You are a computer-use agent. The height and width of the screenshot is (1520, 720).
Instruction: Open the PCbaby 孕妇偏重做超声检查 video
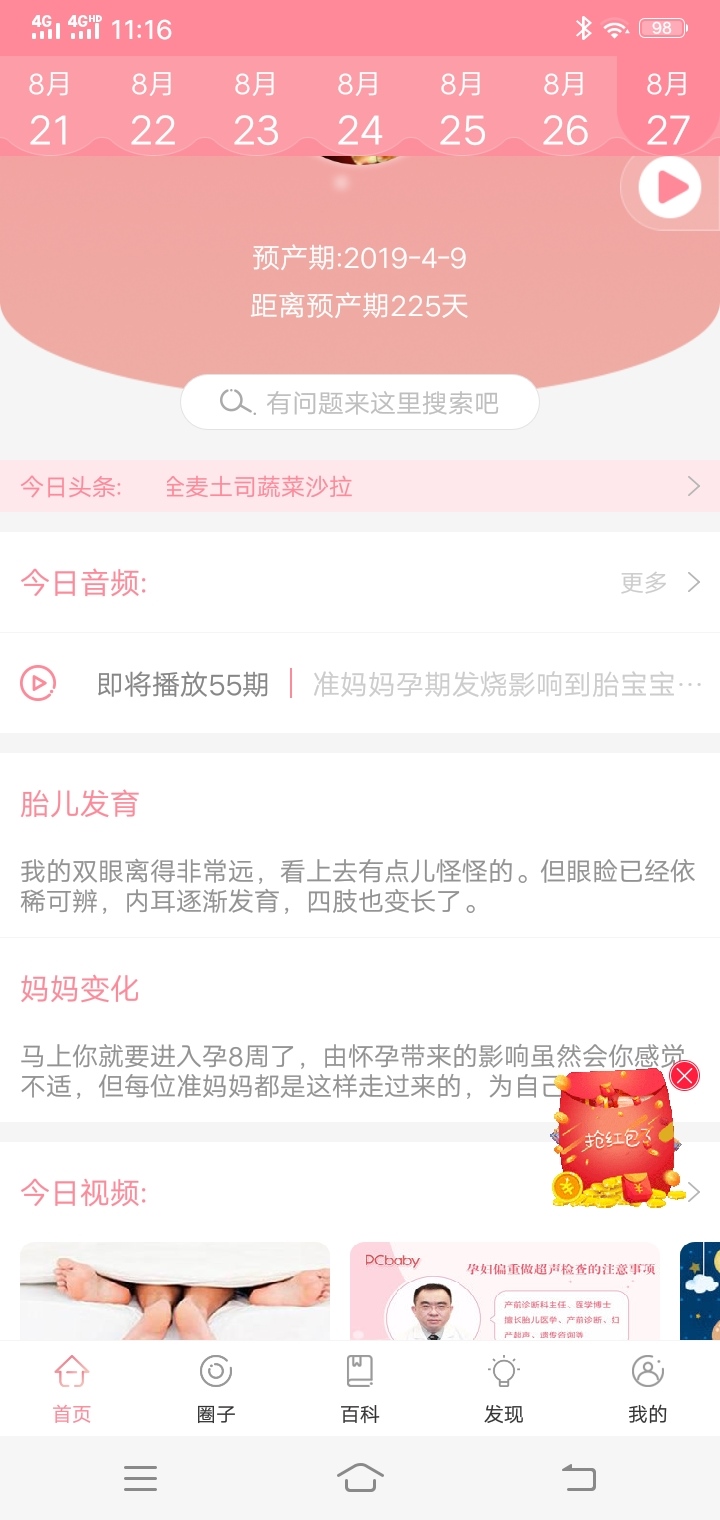[505, 1290]
